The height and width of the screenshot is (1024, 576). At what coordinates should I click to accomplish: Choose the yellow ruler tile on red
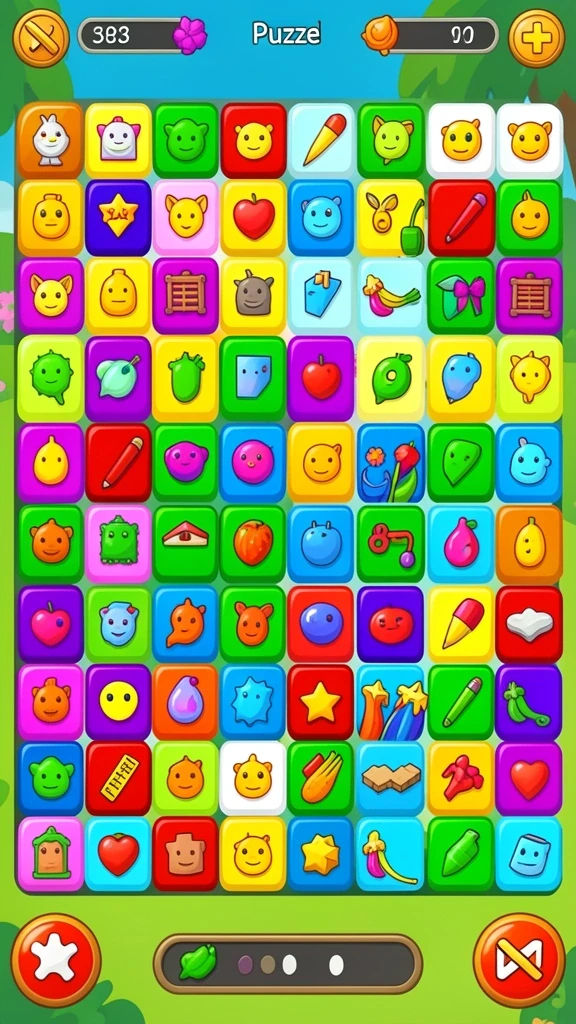coord(118,778)
